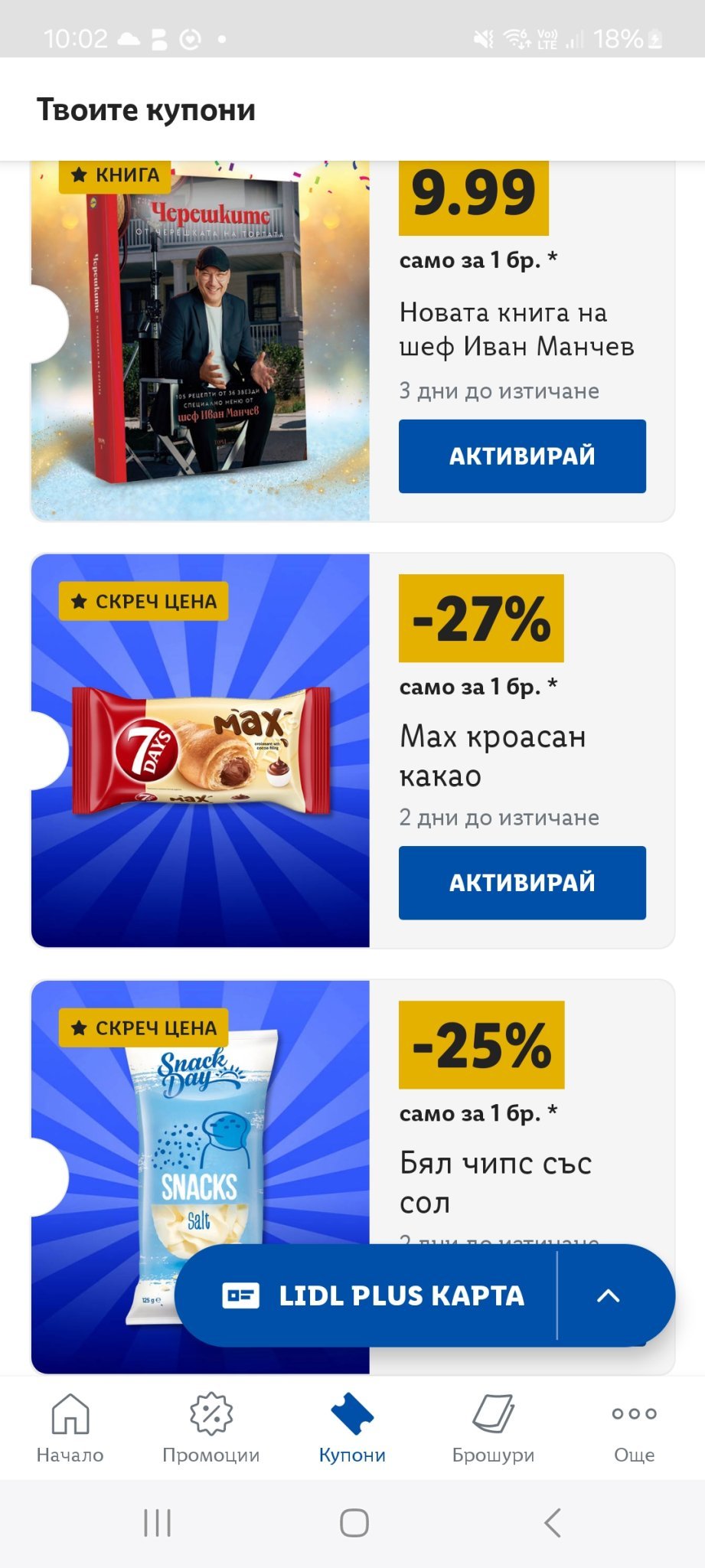Screen dimensions: 705x1568
Task: Open the шеф Иван Манчев book coupon card
Action: tap(200, 337)
